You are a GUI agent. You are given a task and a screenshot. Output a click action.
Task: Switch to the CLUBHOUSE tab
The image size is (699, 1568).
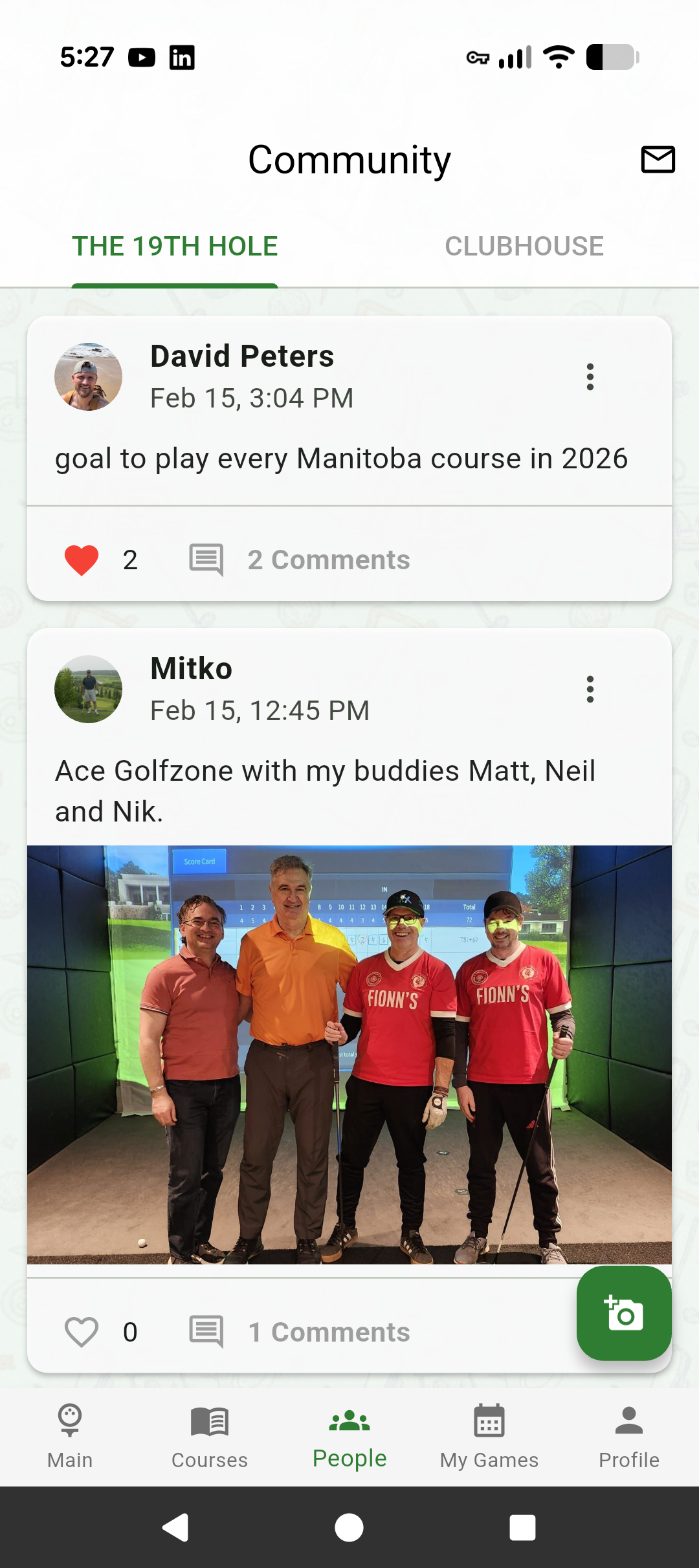point(524,246)
